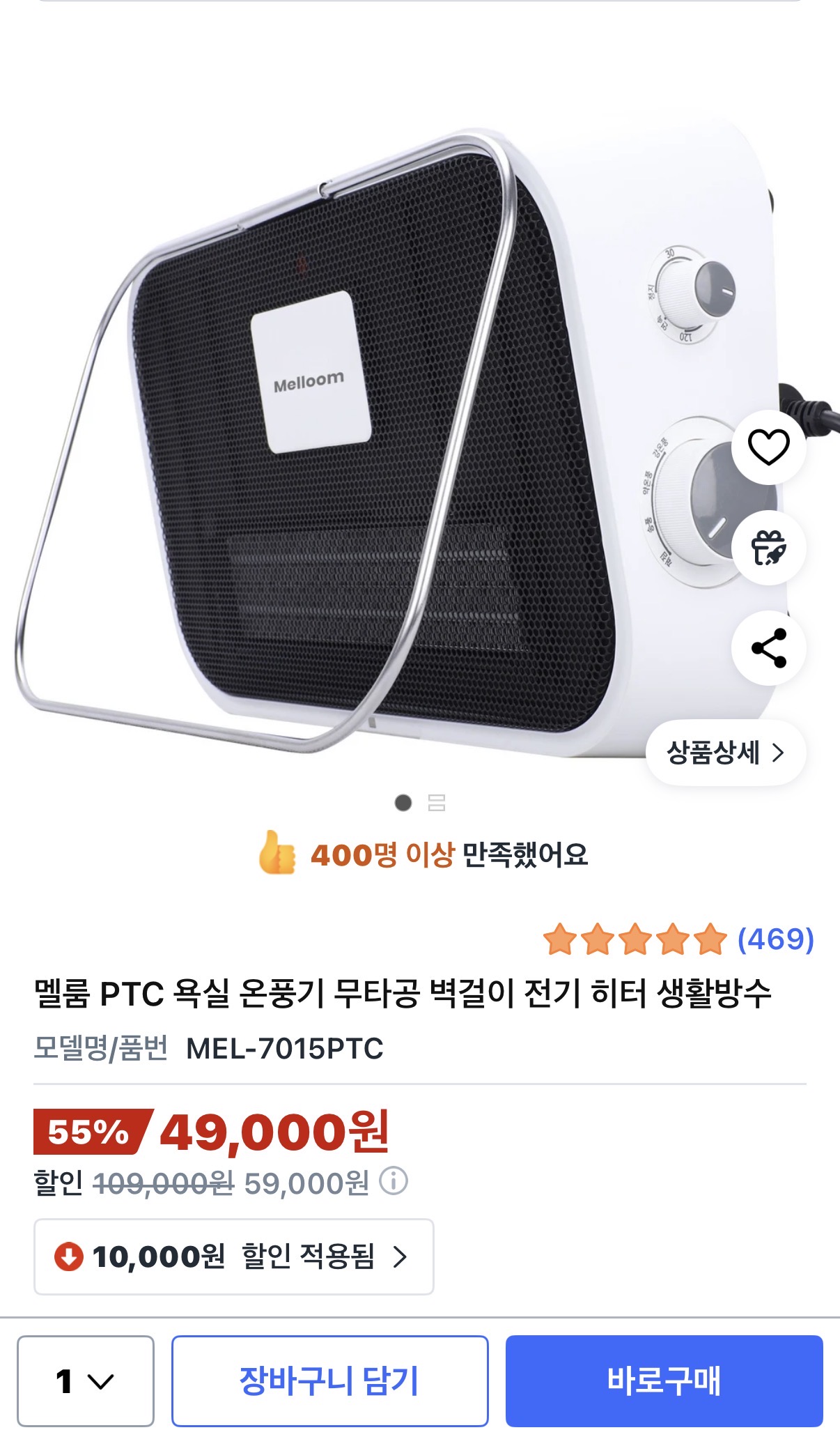Tap the gift icon button
The height and width of the screenshot is (1453, 840).
(x=768, y=548)
